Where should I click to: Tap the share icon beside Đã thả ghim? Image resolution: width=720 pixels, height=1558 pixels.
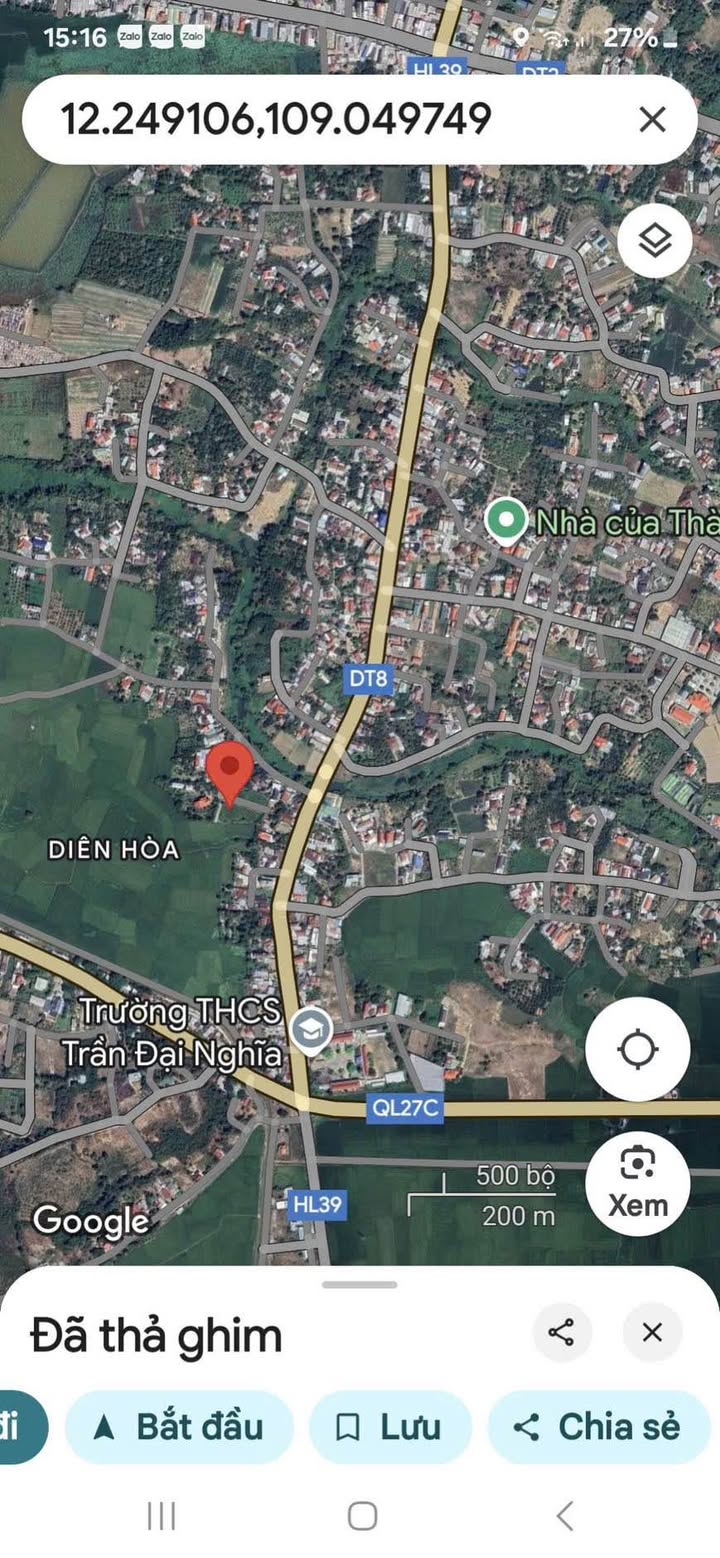pyautogui.click(x=562, y=1332)
